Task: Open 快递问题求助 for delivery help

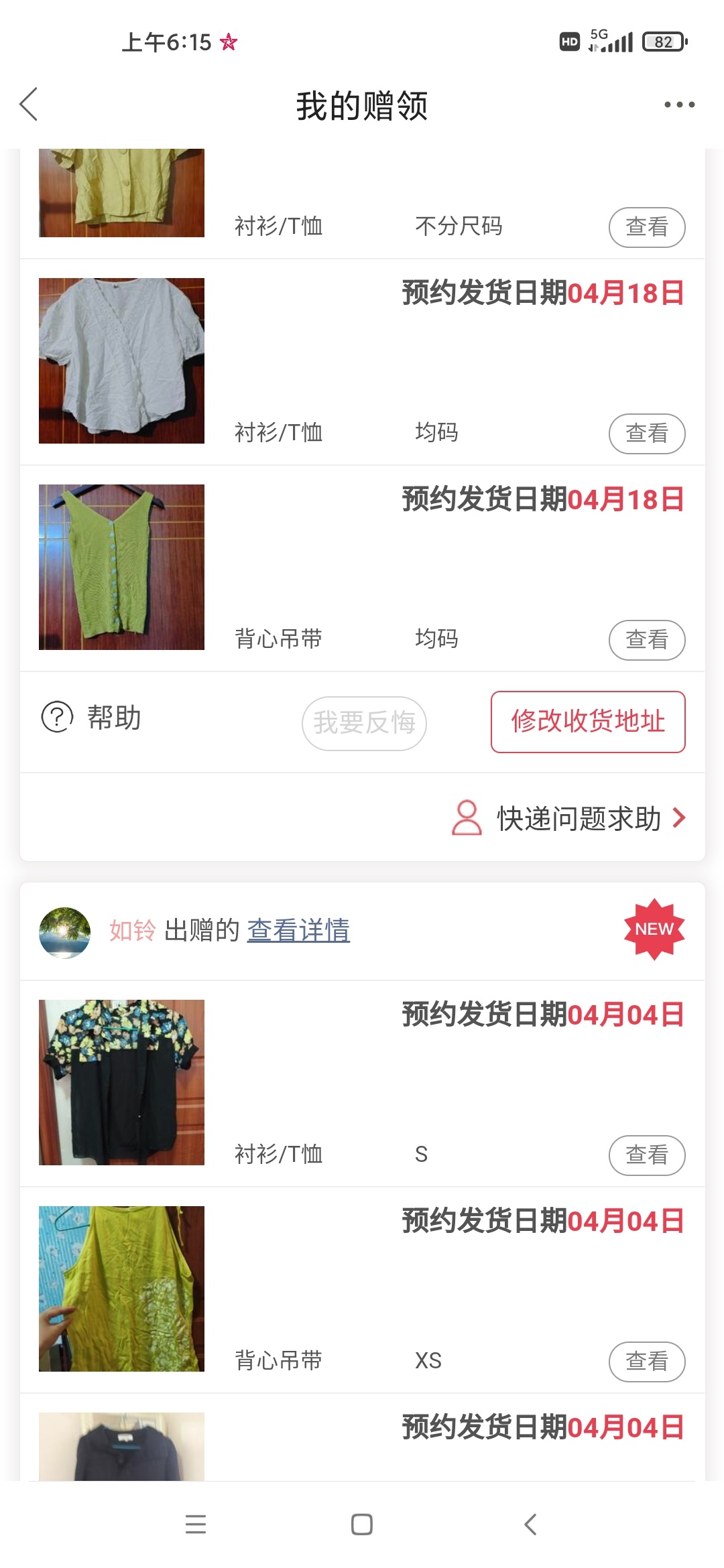Action: pos(568,818)
